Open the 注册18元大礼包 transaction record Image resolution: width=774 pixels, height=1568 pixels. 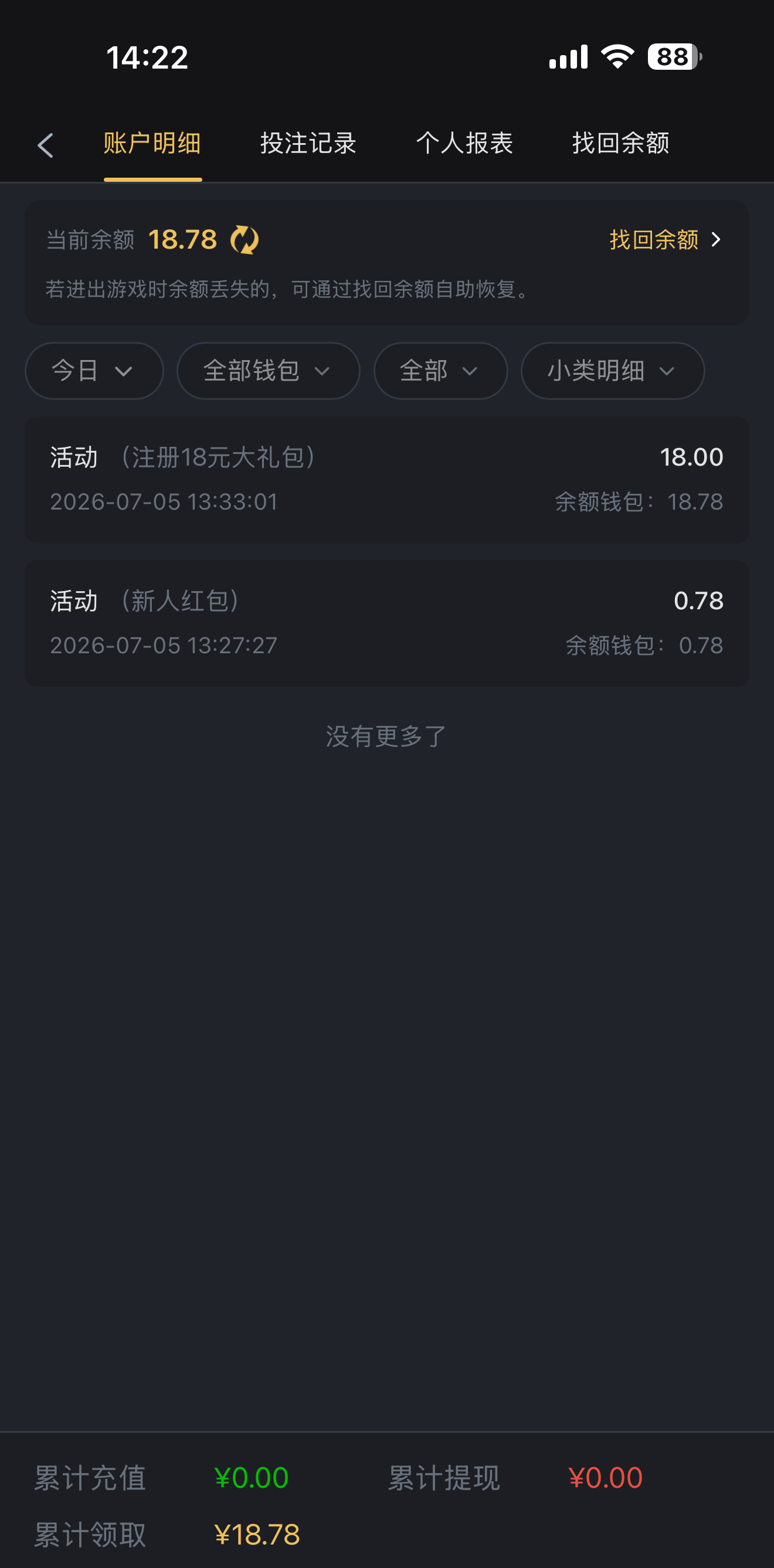pyautogui.click(x=387, y=480)
